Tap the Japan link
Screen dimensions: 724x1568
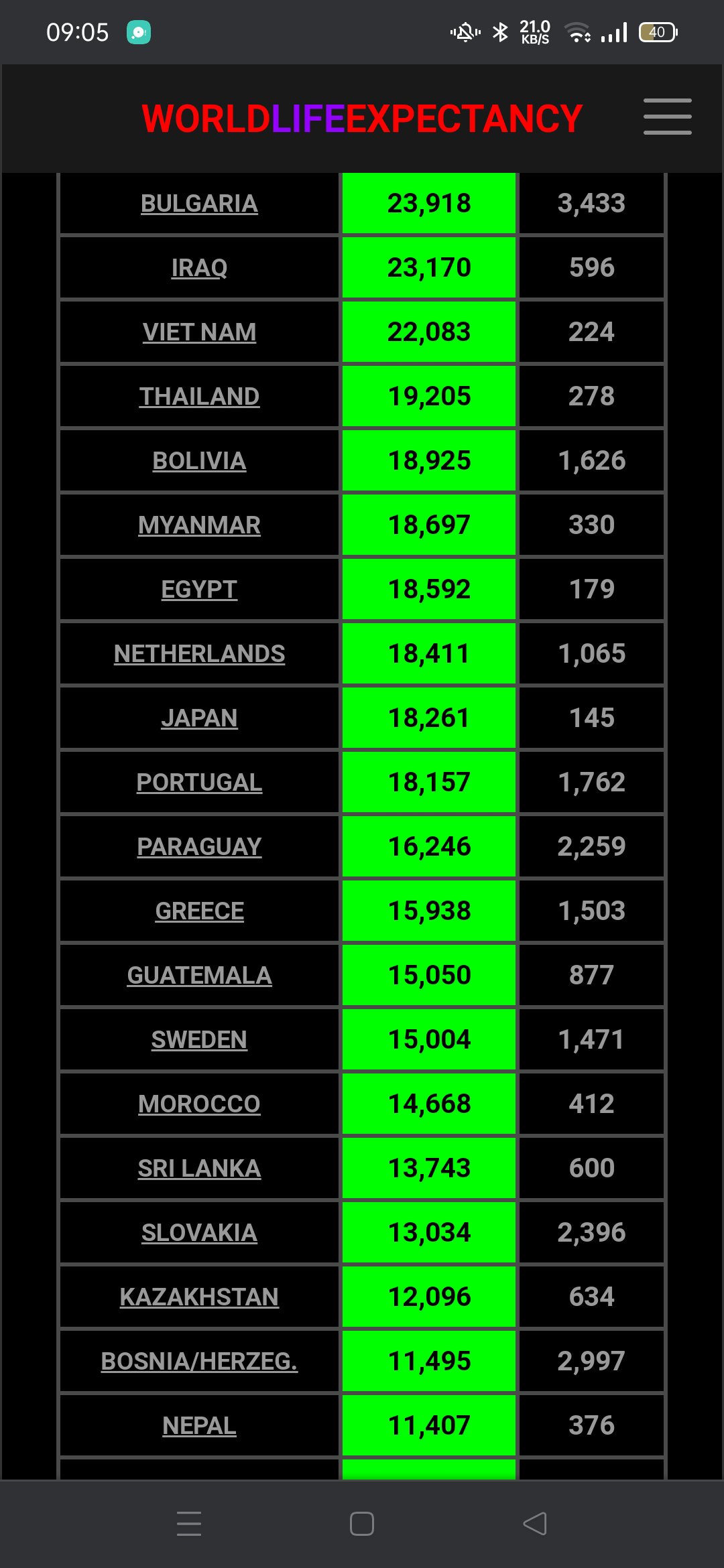pos(199,718)
